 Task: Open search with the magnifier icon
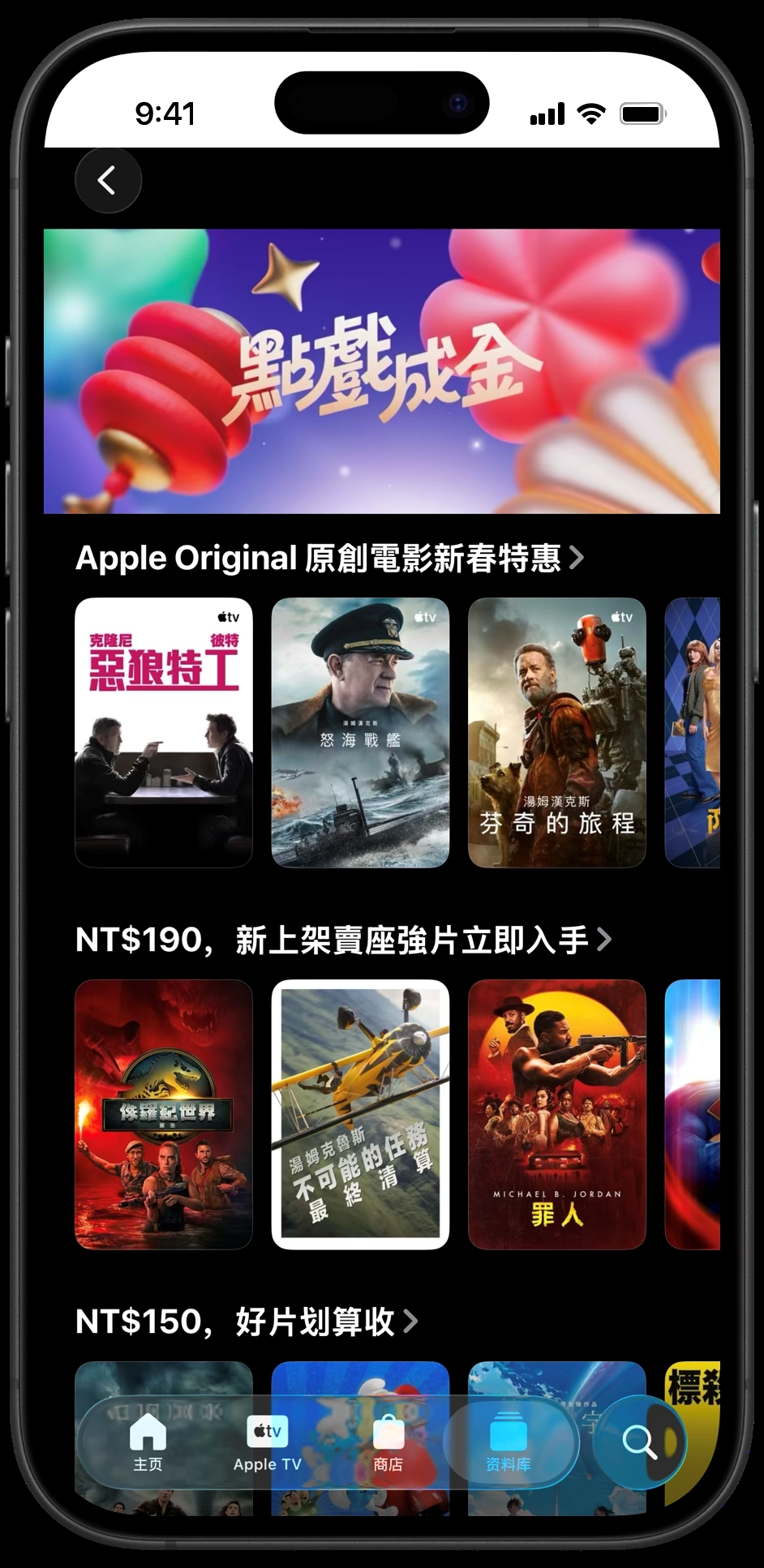tap(640, 1443)
